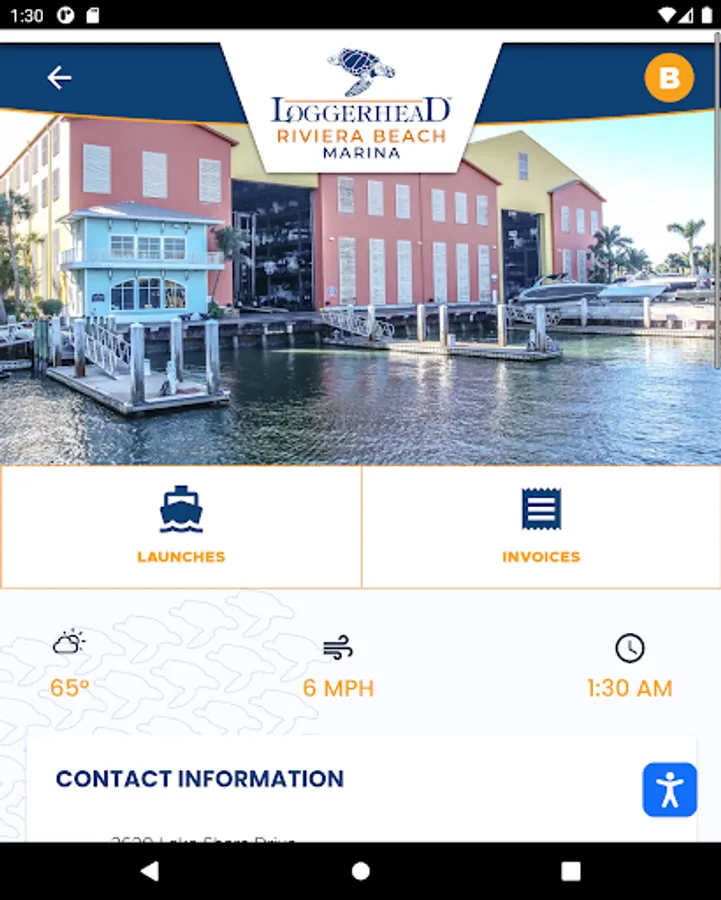
Task: View Invoices
Action: (541, 526)
